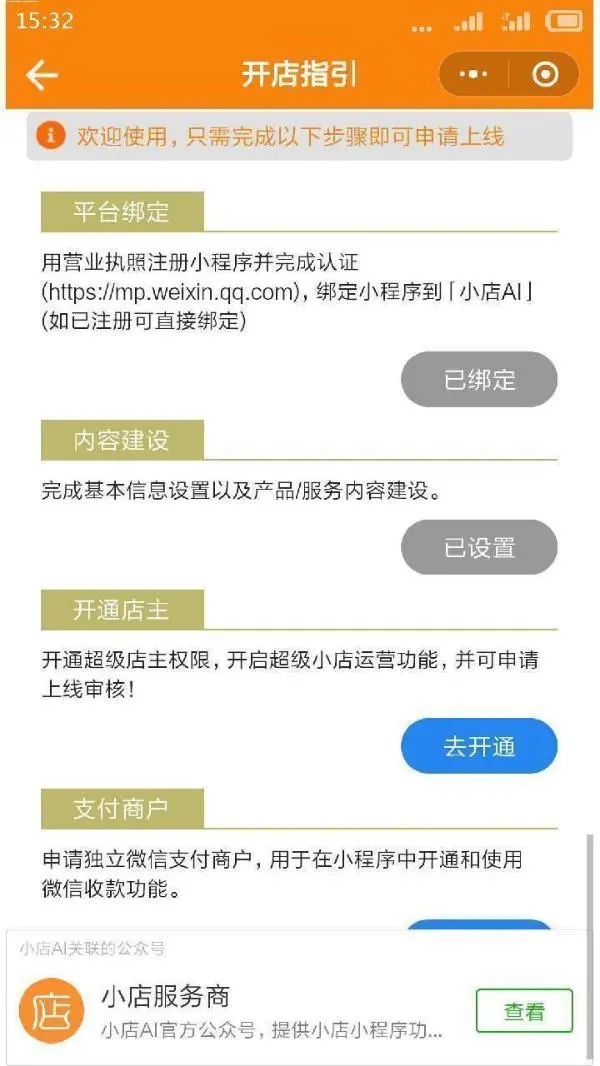Close the mini program with the circle icon

[x=545, y=75]
